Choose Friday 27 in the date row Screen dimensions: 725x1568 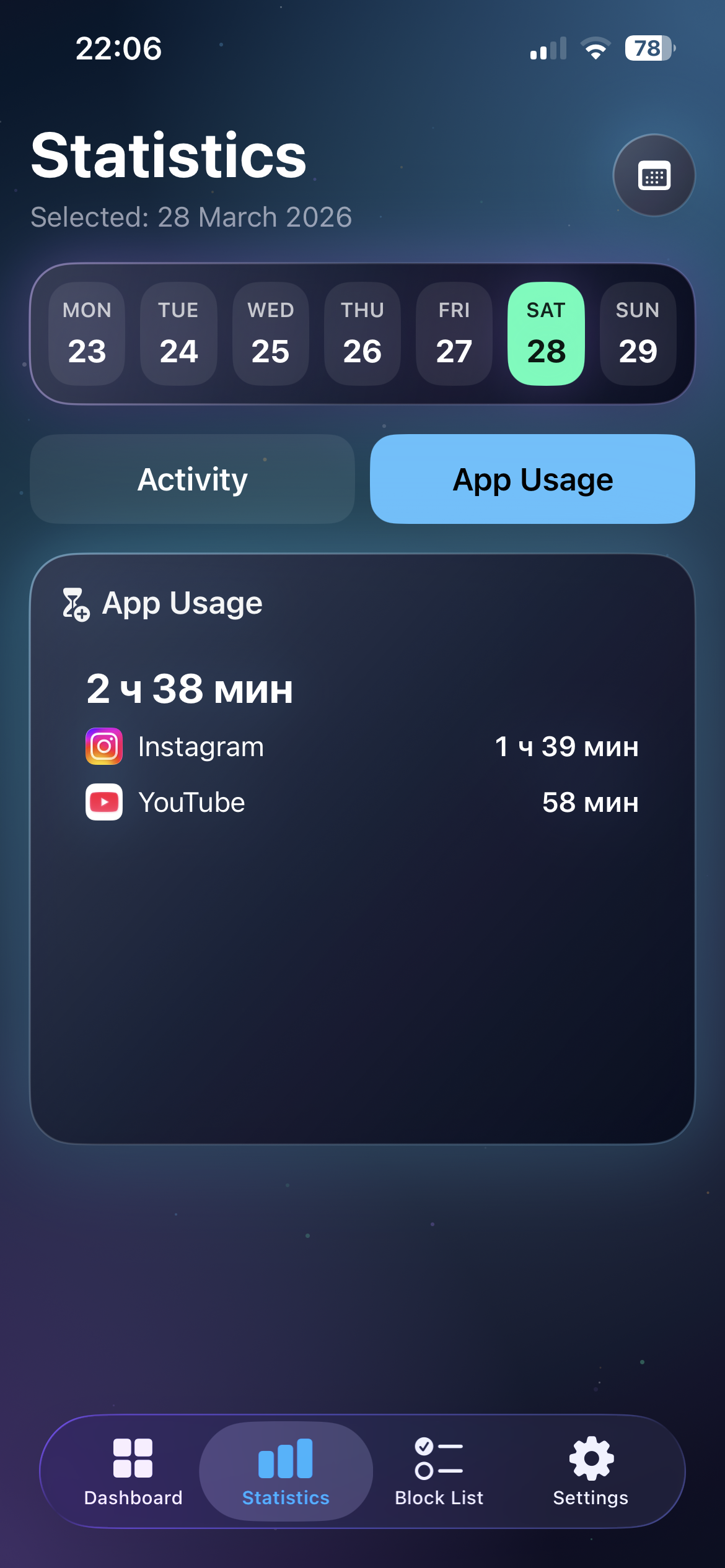453,333
